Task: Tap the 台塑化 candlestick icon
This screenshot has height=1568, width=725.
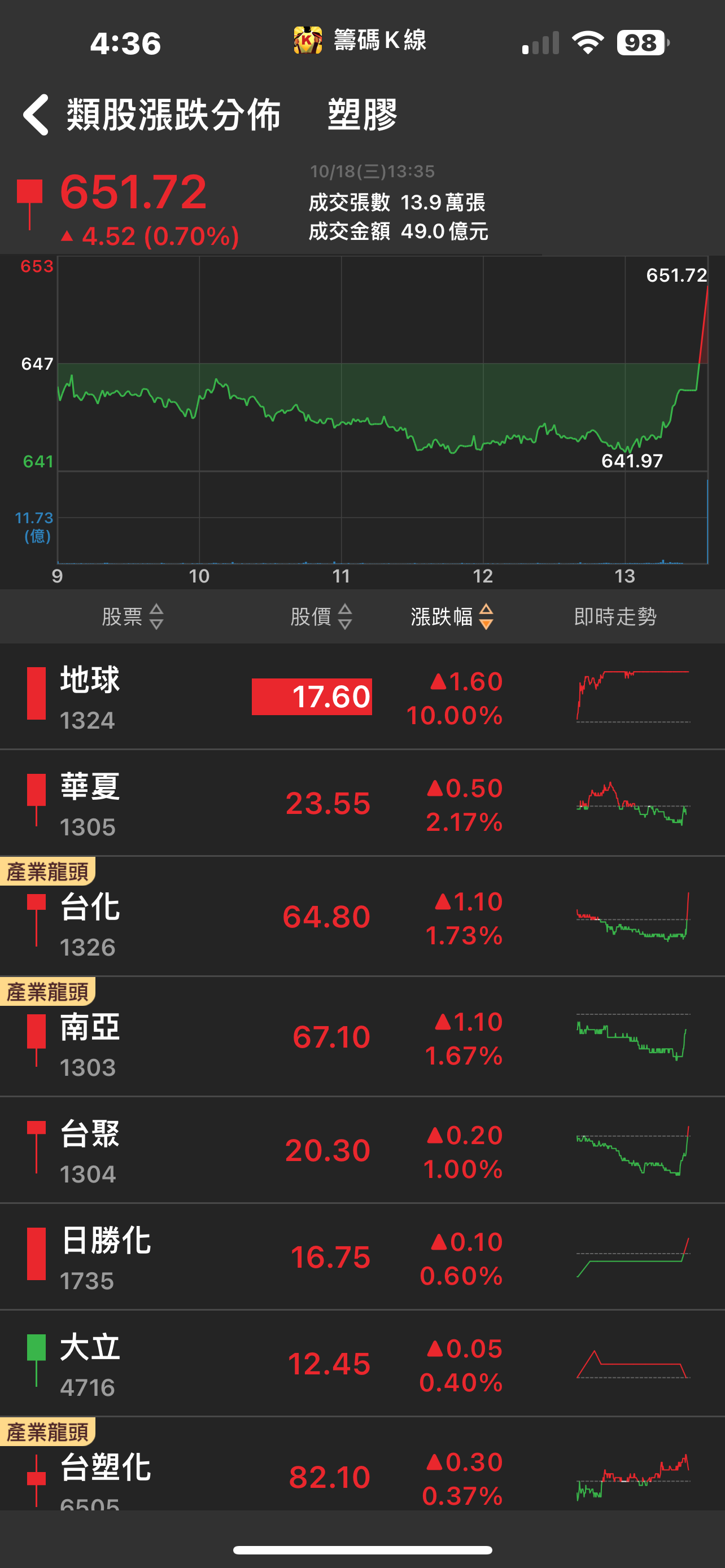Action: (x=38, y=1479)
